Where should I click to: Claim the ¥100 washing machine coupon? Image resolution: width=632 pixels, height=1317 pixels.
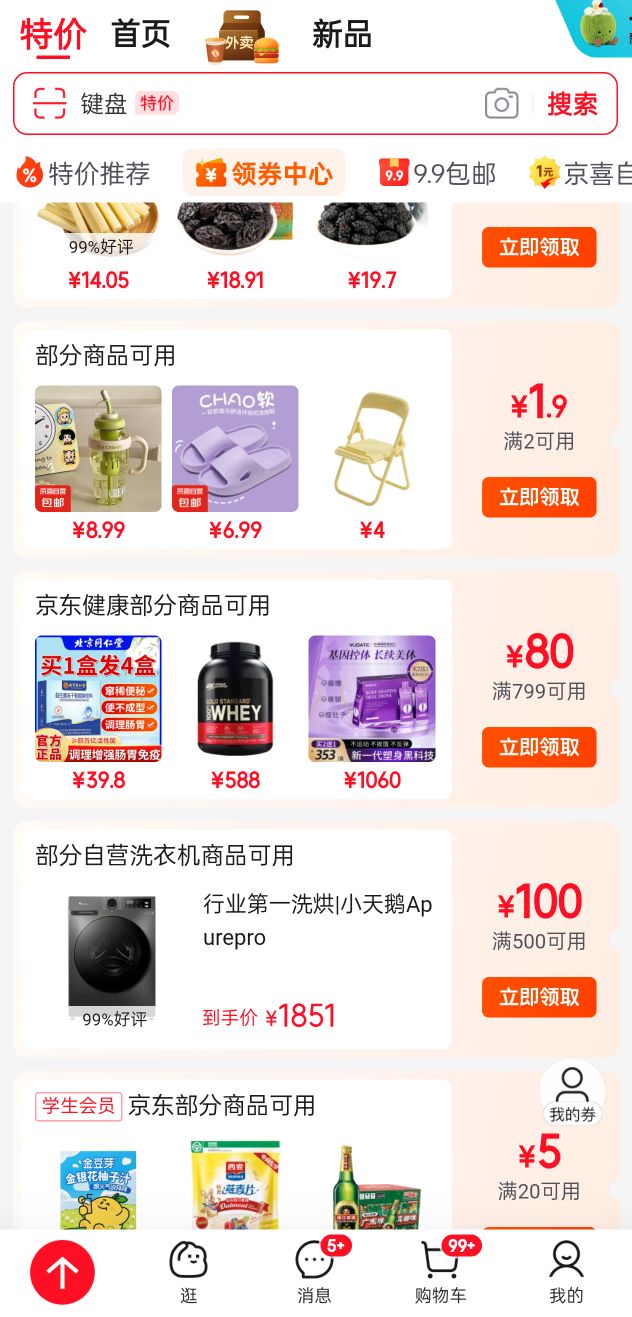(x=539, y=997)
